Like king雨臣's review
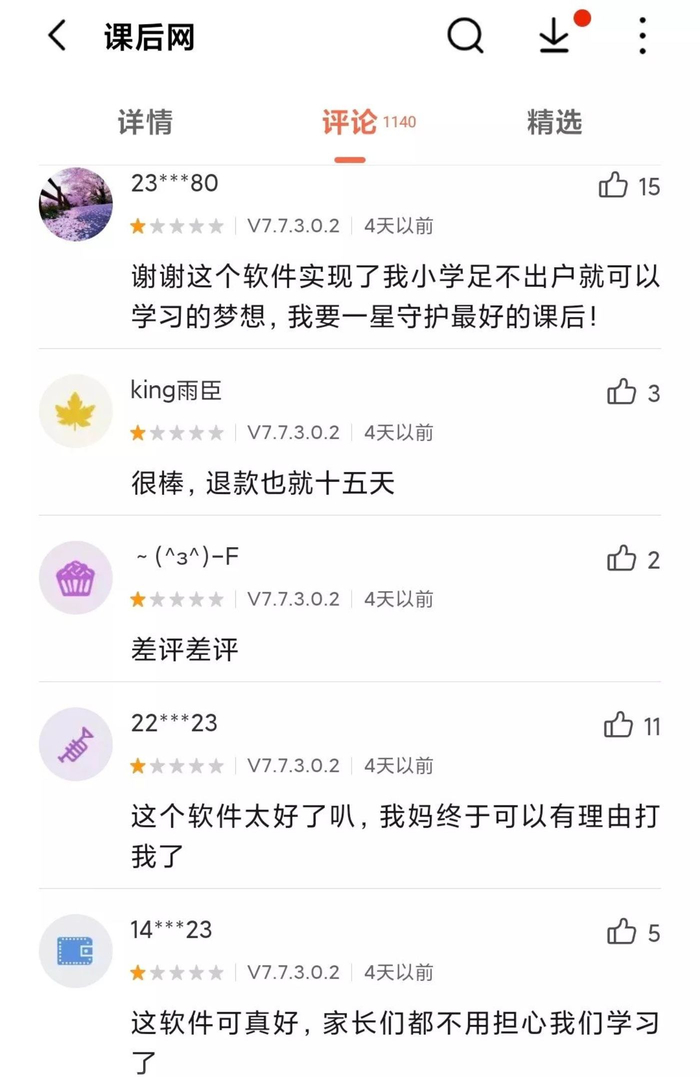700x1077 pixels. 621,392
